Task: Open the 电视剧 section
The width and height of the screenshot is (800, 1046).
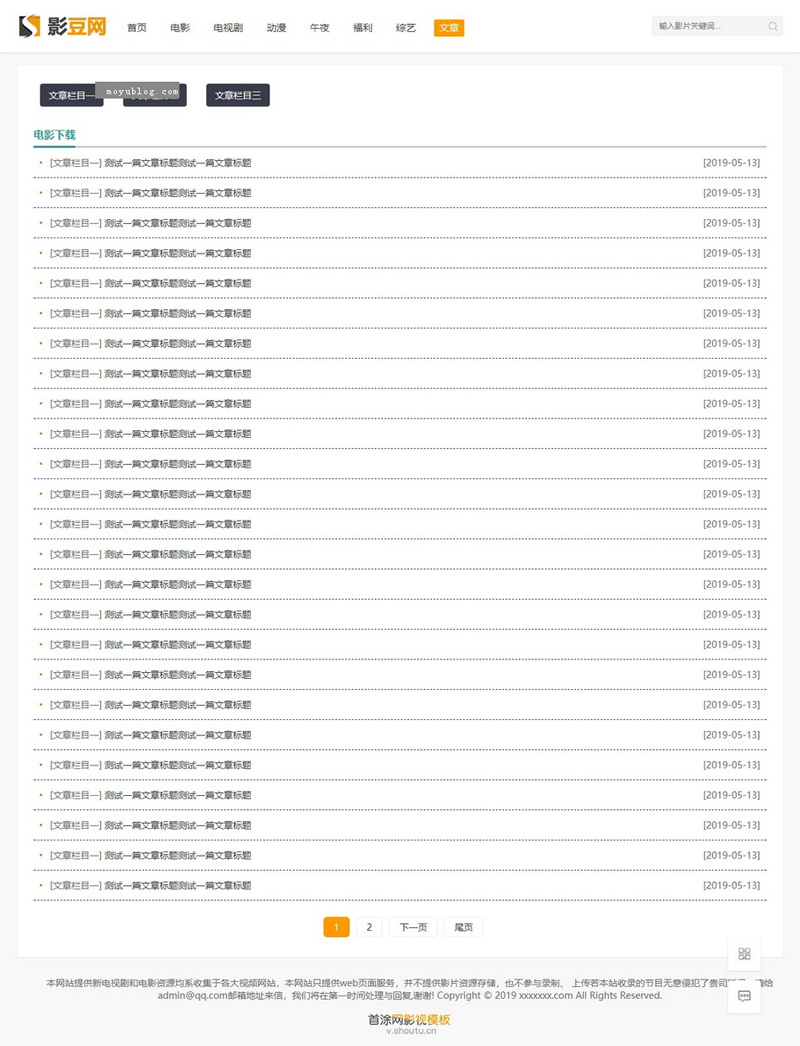Action: (228, 28)
